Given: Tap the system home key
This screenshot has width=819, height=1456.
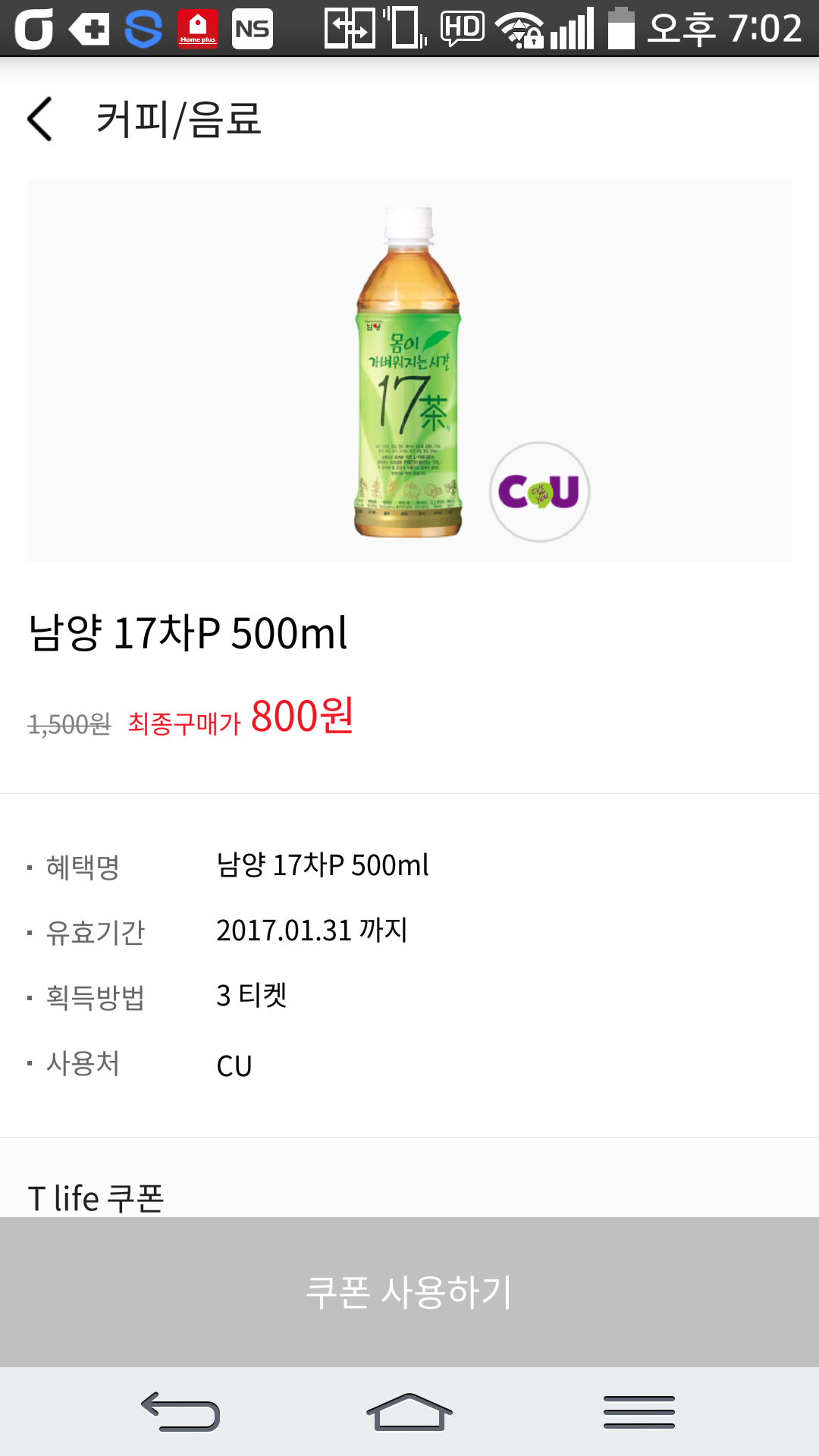Looking at the screenshot, I should [x=409, y=1412].
